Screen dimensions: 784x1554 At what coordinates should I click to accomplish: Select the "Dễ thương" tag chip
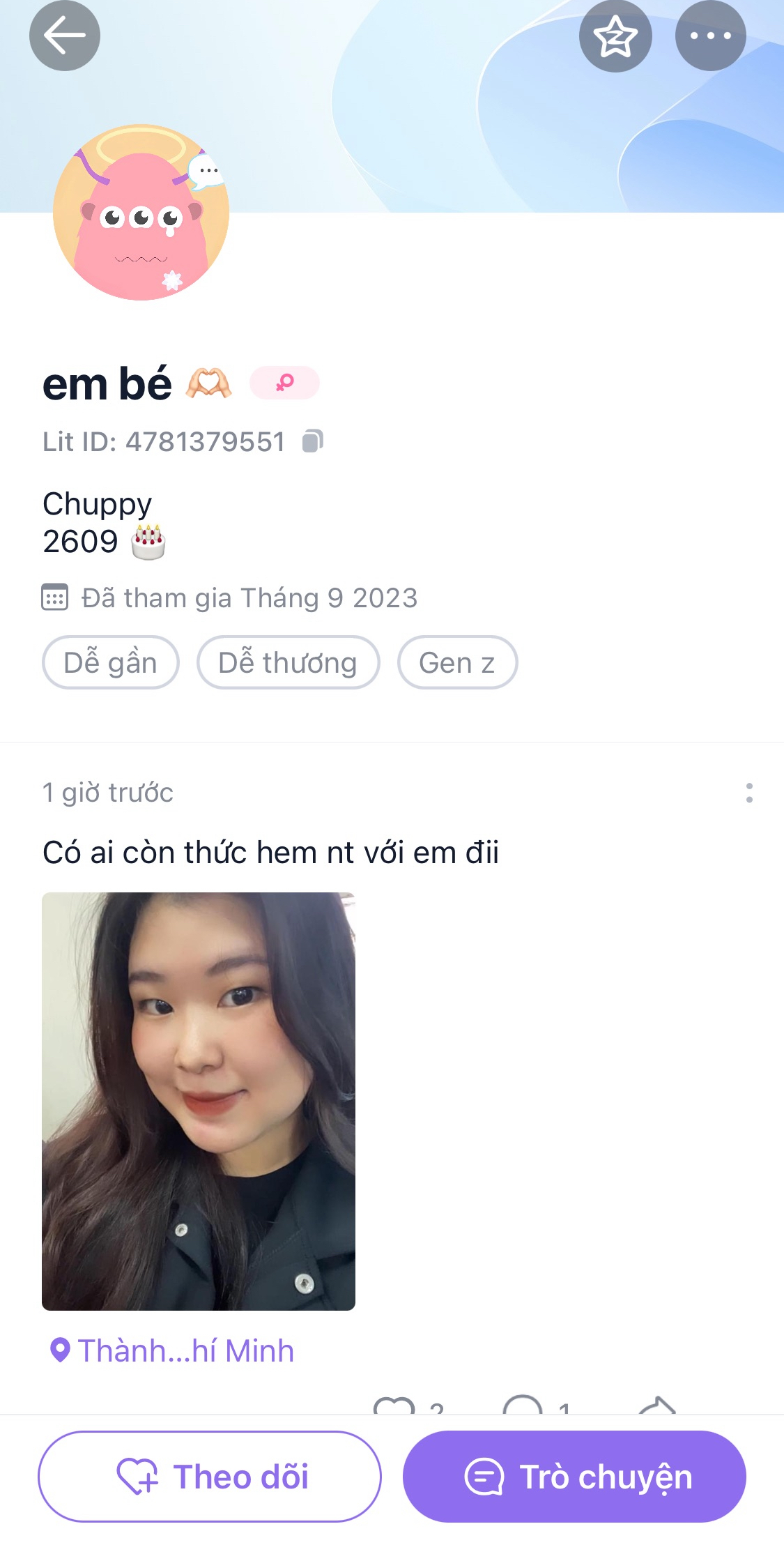288,662
